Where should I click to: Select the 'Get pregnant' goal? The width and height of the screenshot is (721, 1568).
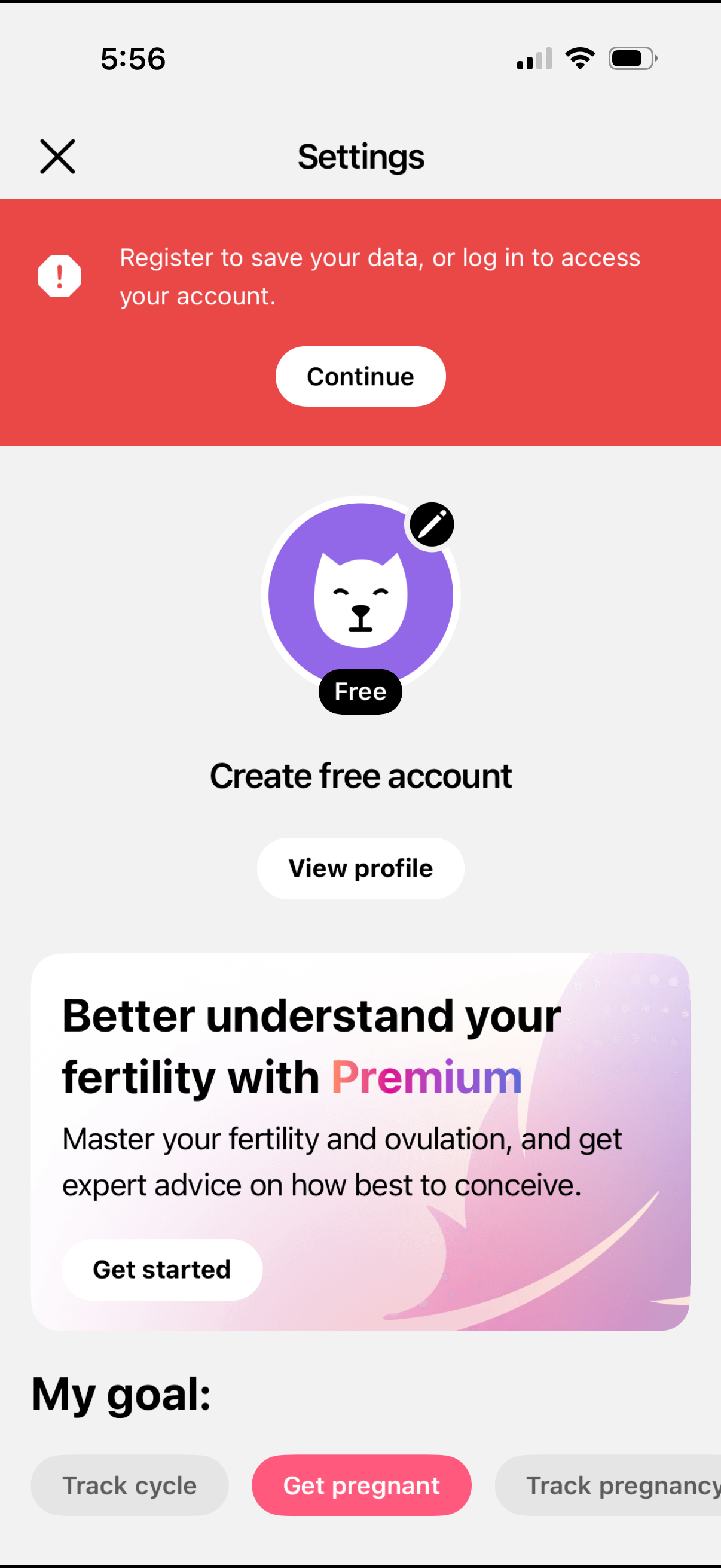(x=361, y=1485)
